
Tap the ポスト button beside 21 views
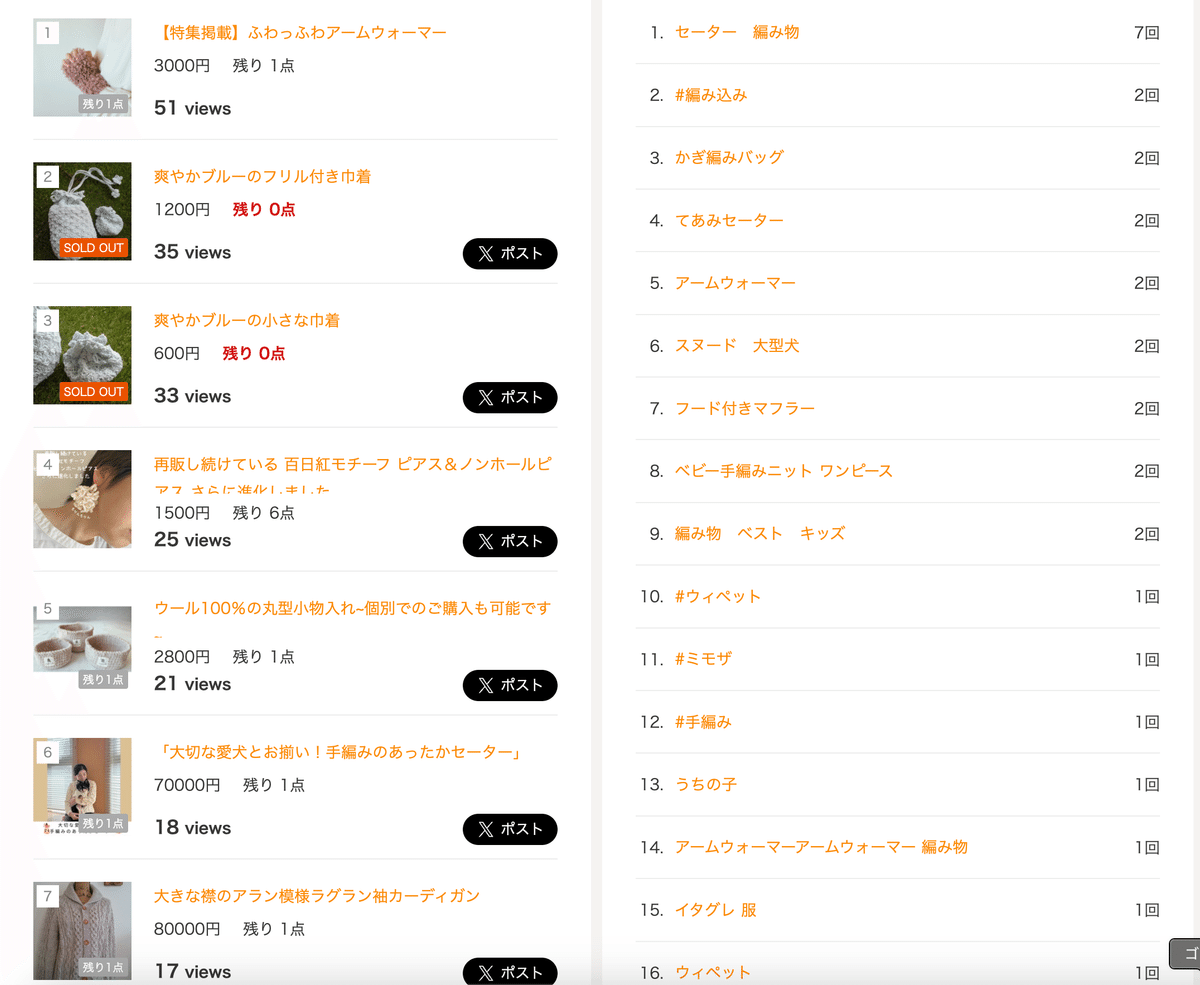(x=509, y=686)
